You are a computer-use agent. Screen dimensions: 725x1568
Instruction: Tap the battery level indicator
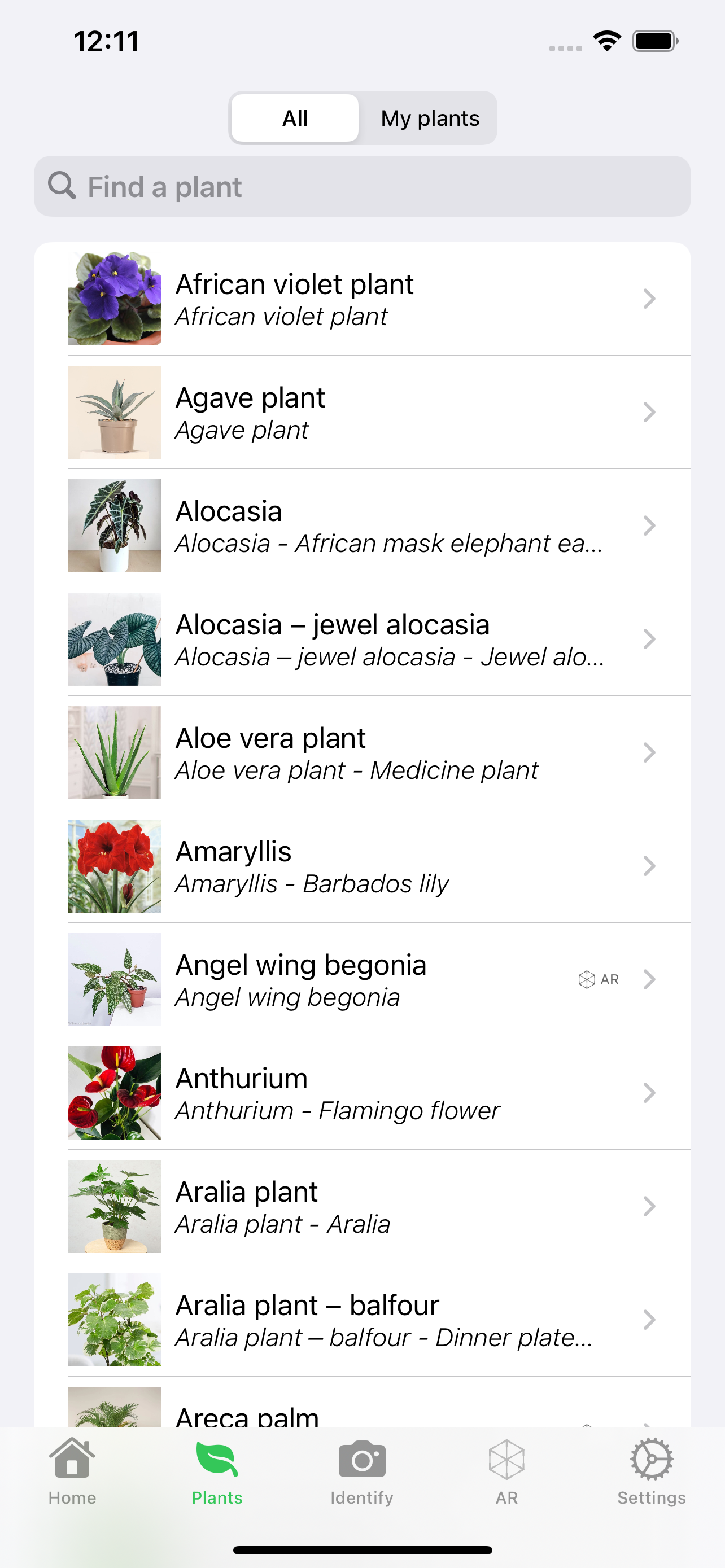pos(654,40)
